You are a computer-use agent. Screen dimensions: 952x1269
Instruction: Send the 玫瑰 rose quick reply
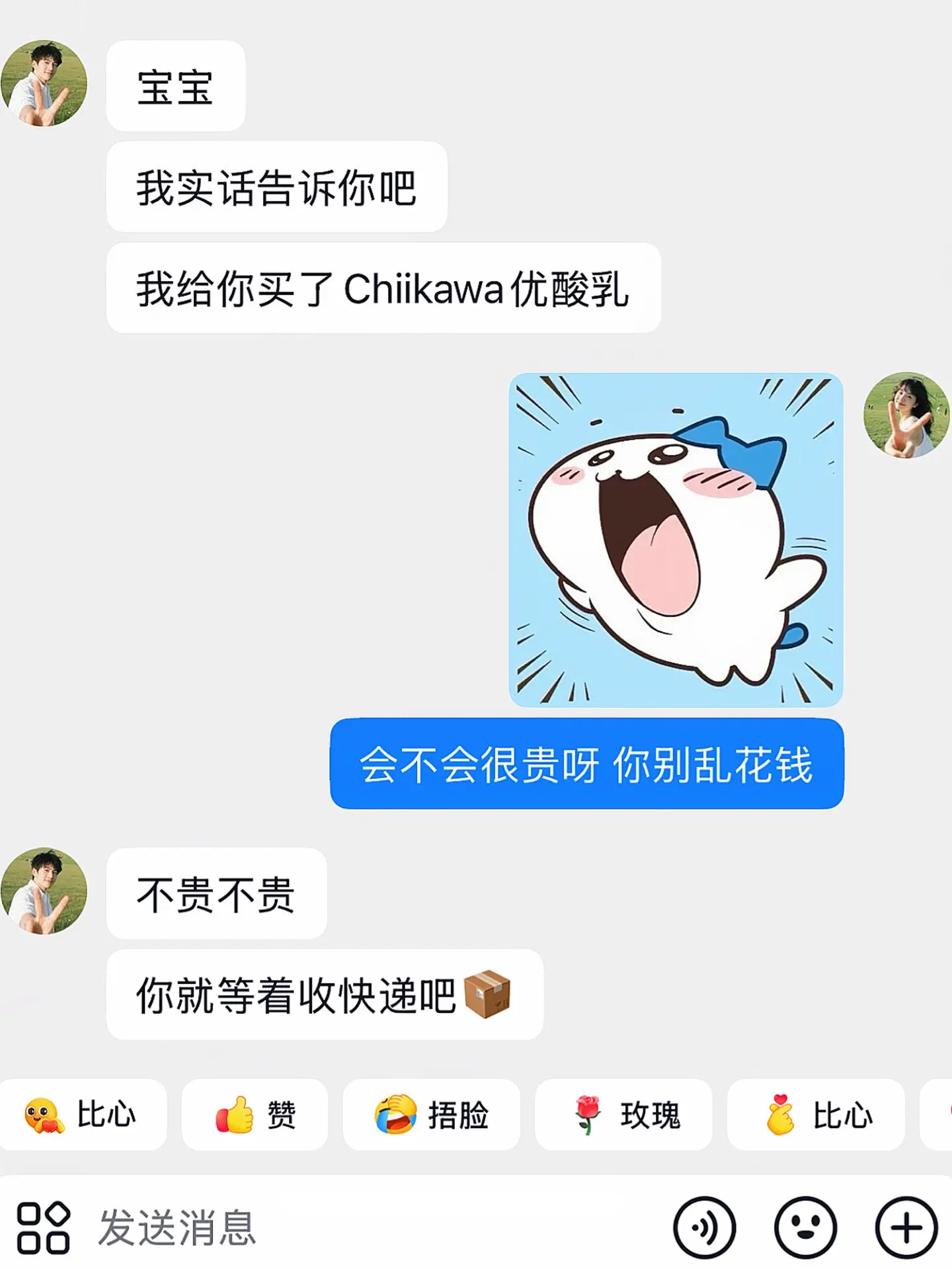tap(624, 1113)
